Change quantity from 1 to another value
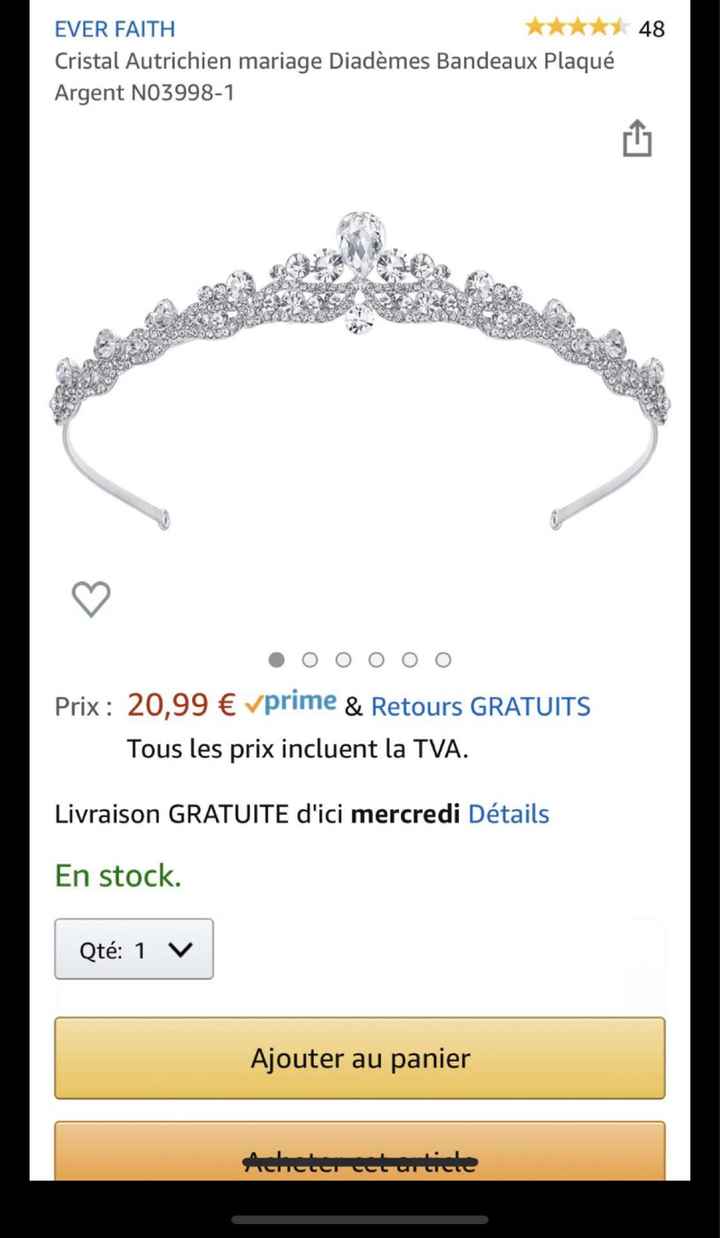Viewport: 720px width, 1238px height. pyautogui.click(x=133, y=949)
